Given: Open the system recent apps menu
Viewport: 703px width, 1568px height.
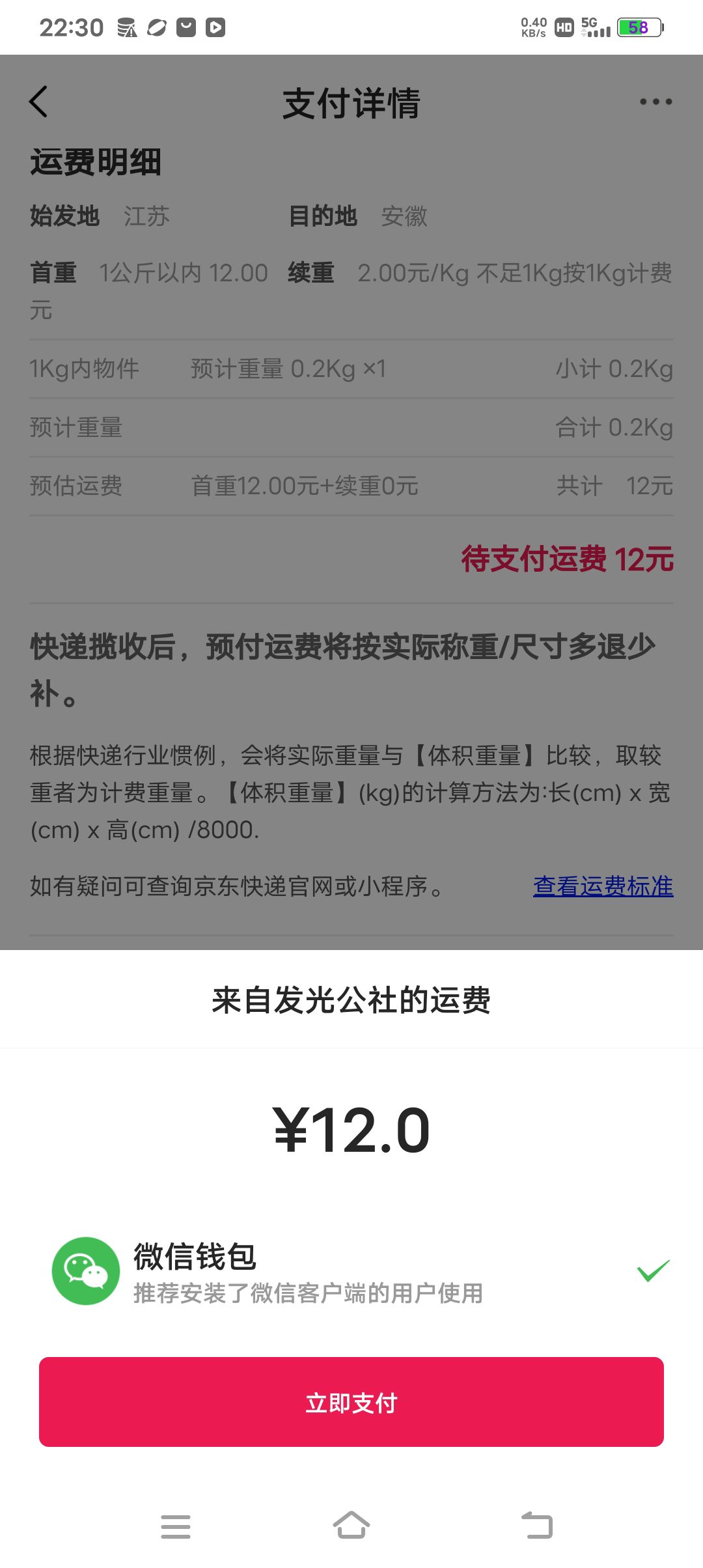Looking at the screenshot, I should pyautogui.click(x=176, y=1526).
